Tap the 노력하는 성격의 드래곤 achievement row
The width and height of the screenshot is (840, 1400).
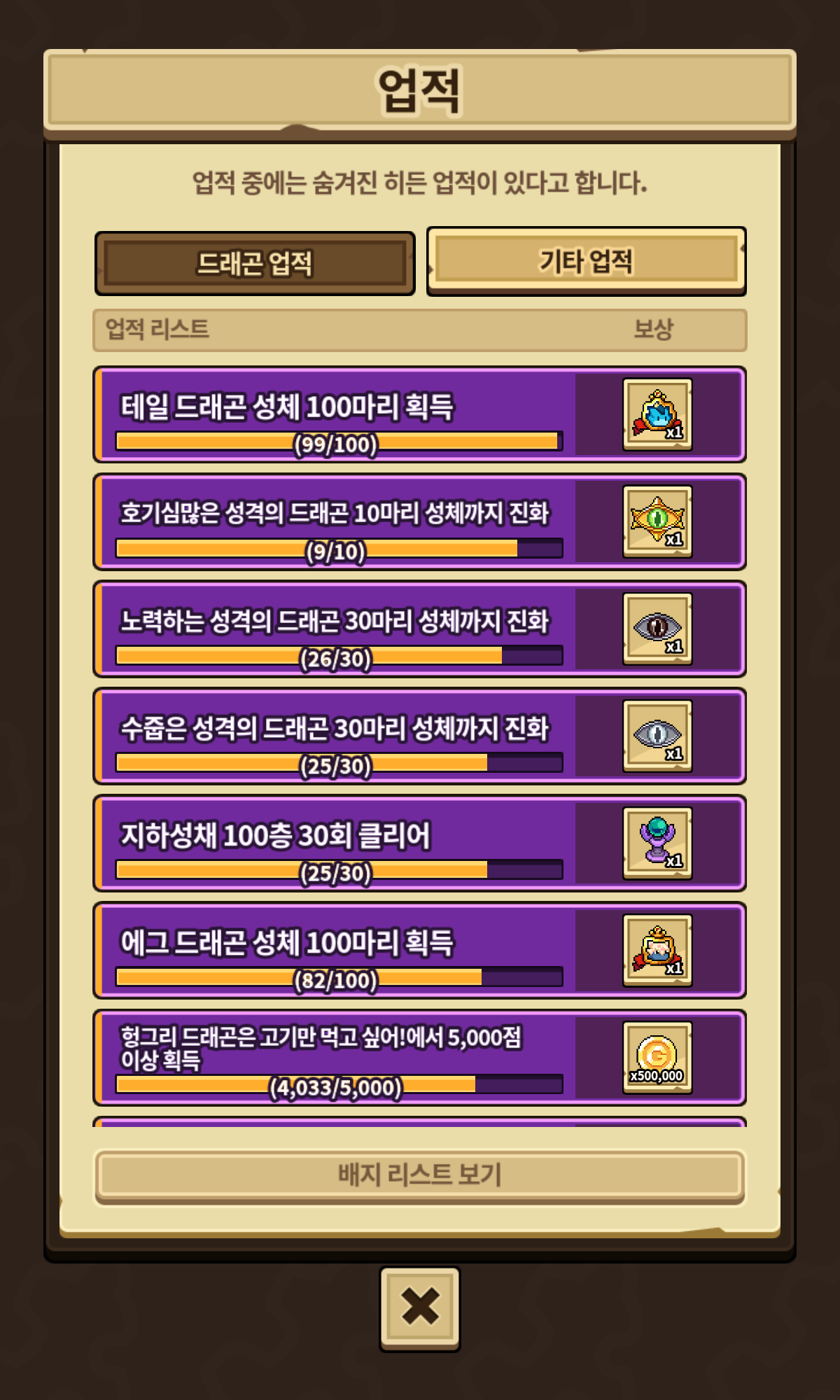336,629
